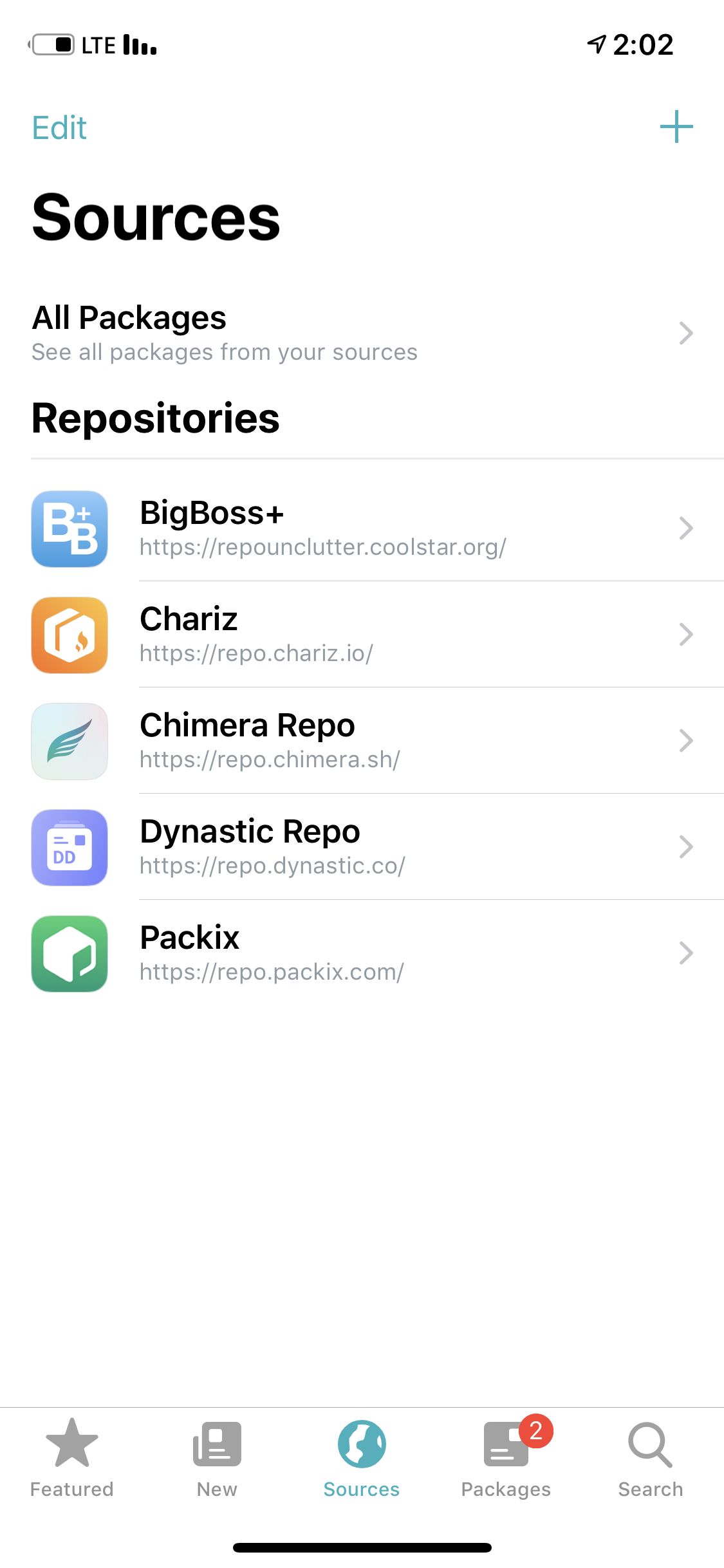Open All Packages
Viewport: 724px width, 1568px height.
tap(362, 333)
